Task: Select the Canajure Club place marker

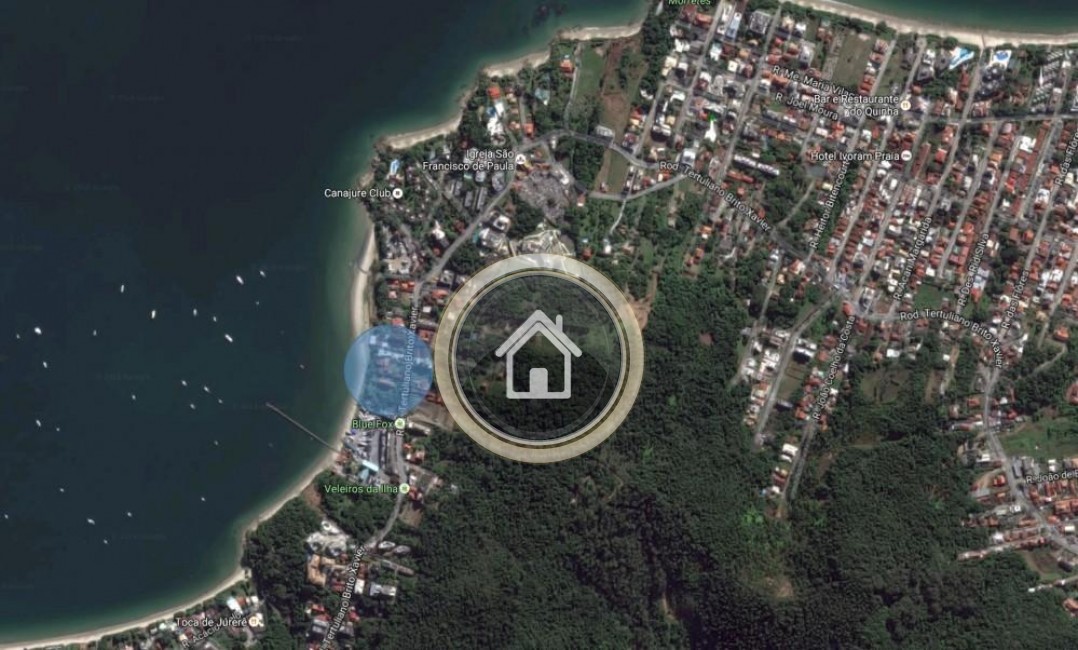Action: (397, 193)
